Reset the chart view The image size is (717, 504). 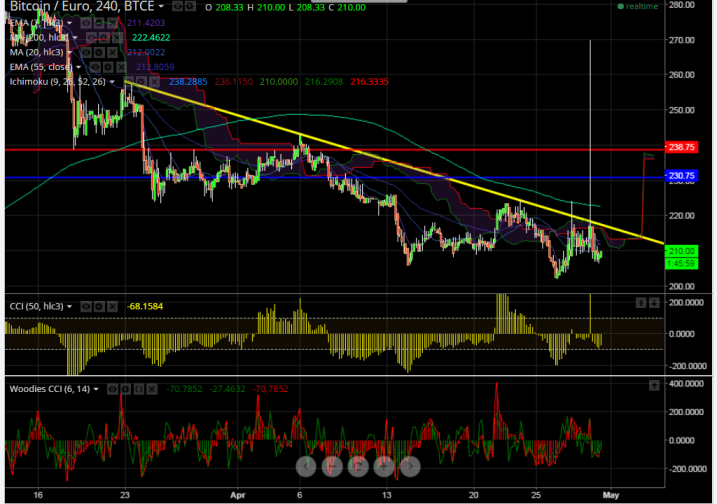point(358,466)
